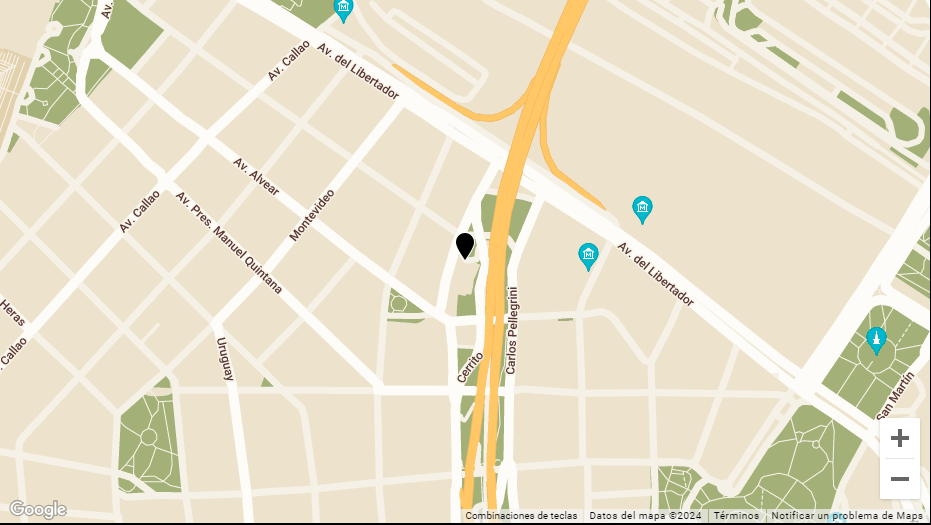Select the museum marker beside Carlos Pellegrini
The height and width of the screenshot is (525, 931).
tap(588, 256)
